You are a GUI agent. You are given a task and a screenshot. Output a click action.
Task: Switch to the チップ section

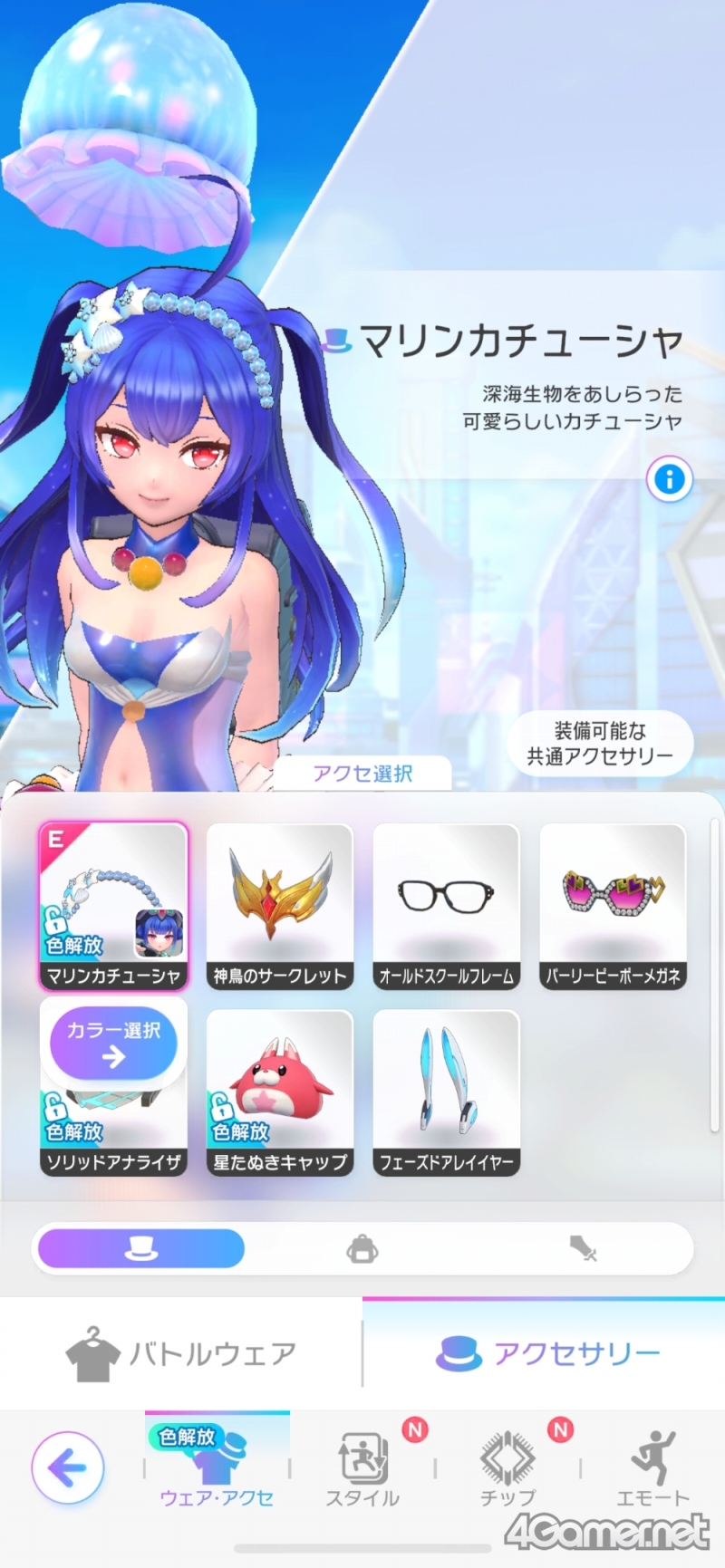[507, 1467]
